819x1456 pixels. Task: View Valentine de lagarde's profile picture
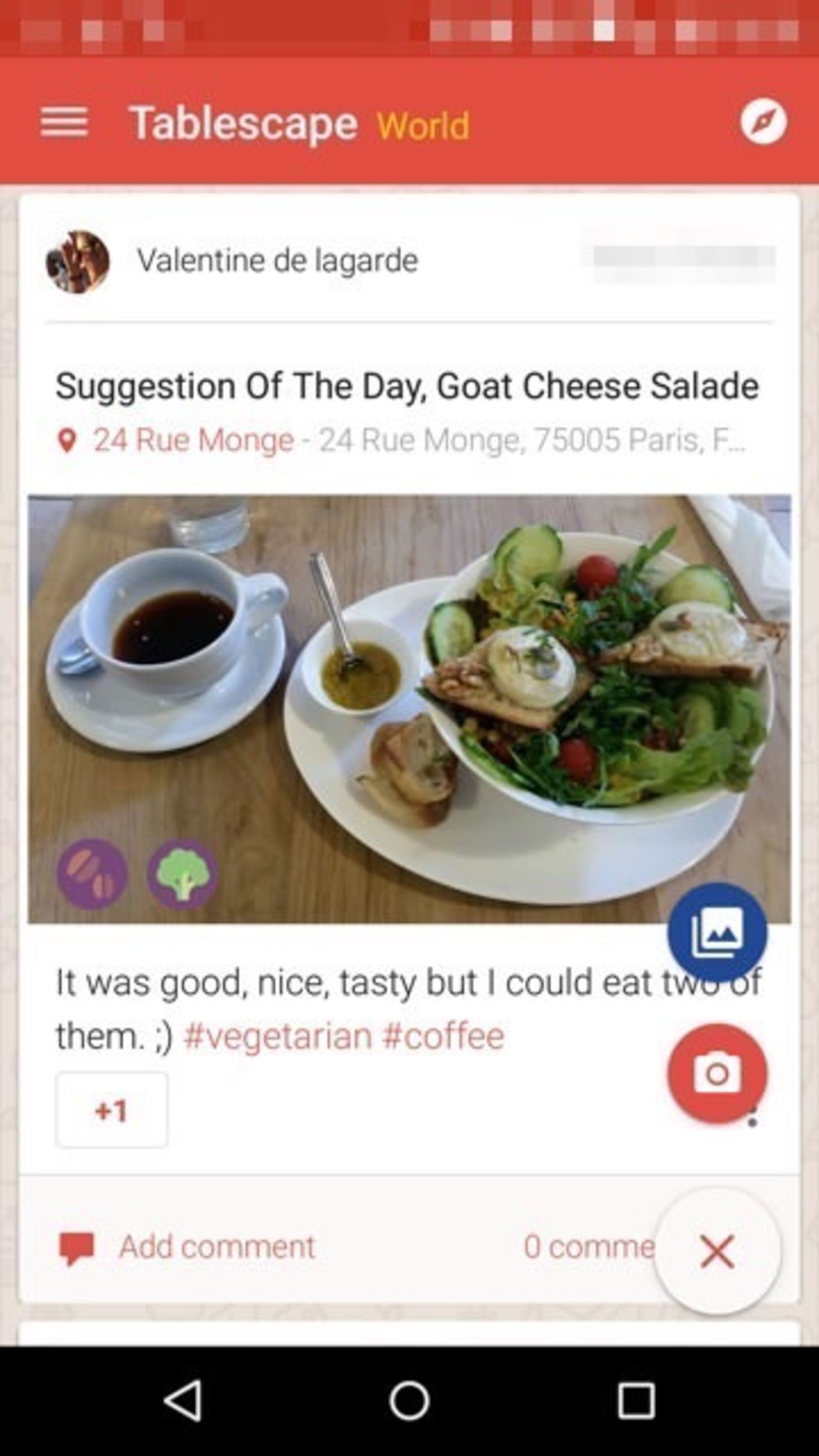point(78,262)
